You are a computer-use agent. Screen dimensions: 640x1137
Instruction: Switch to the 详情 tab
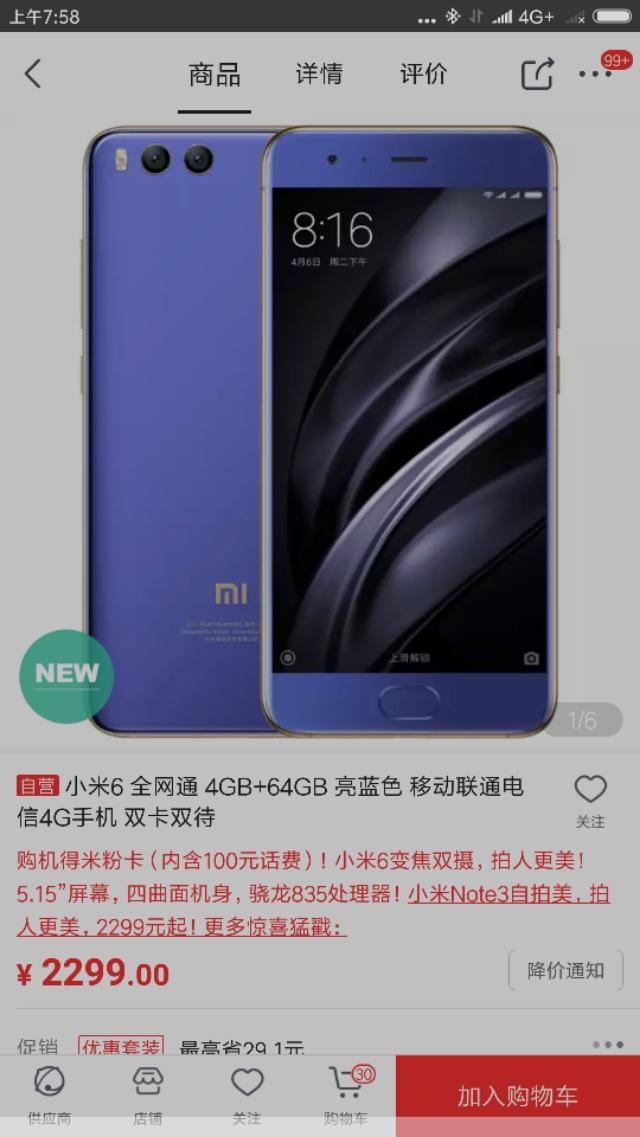coord(319,74)
